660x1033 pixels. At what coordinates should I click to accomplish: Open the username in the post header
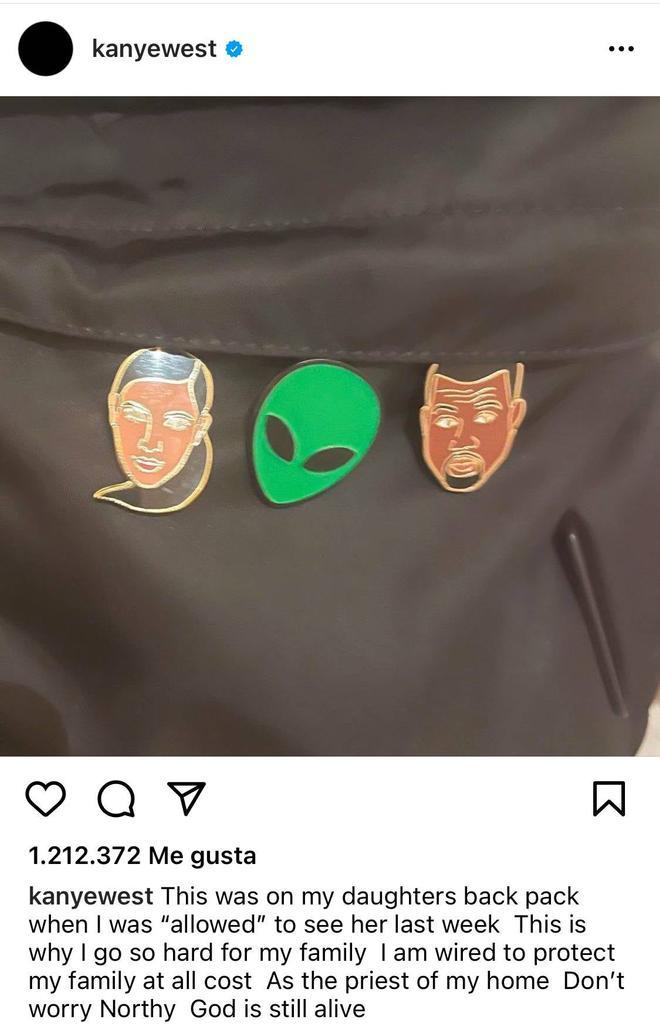[x=154, y=48]
